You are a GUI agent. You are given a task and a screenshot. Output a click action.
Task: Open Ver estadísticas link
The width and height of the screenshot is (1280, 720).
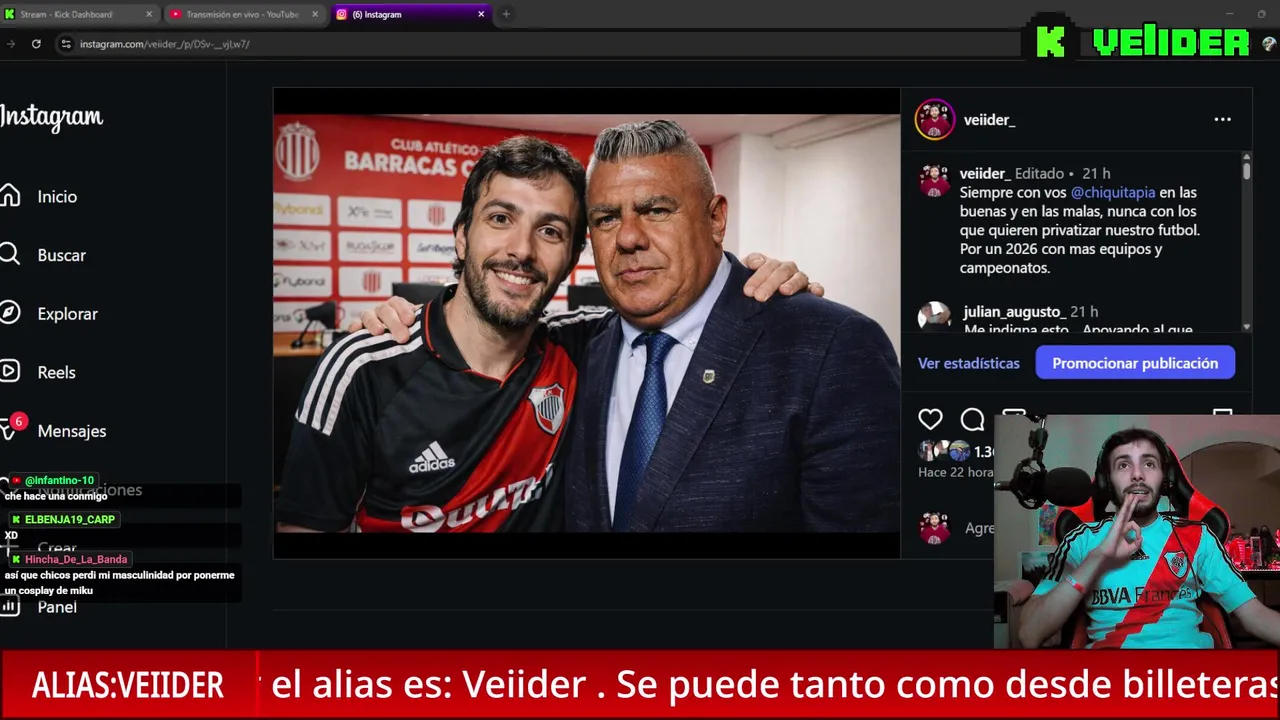968,363
